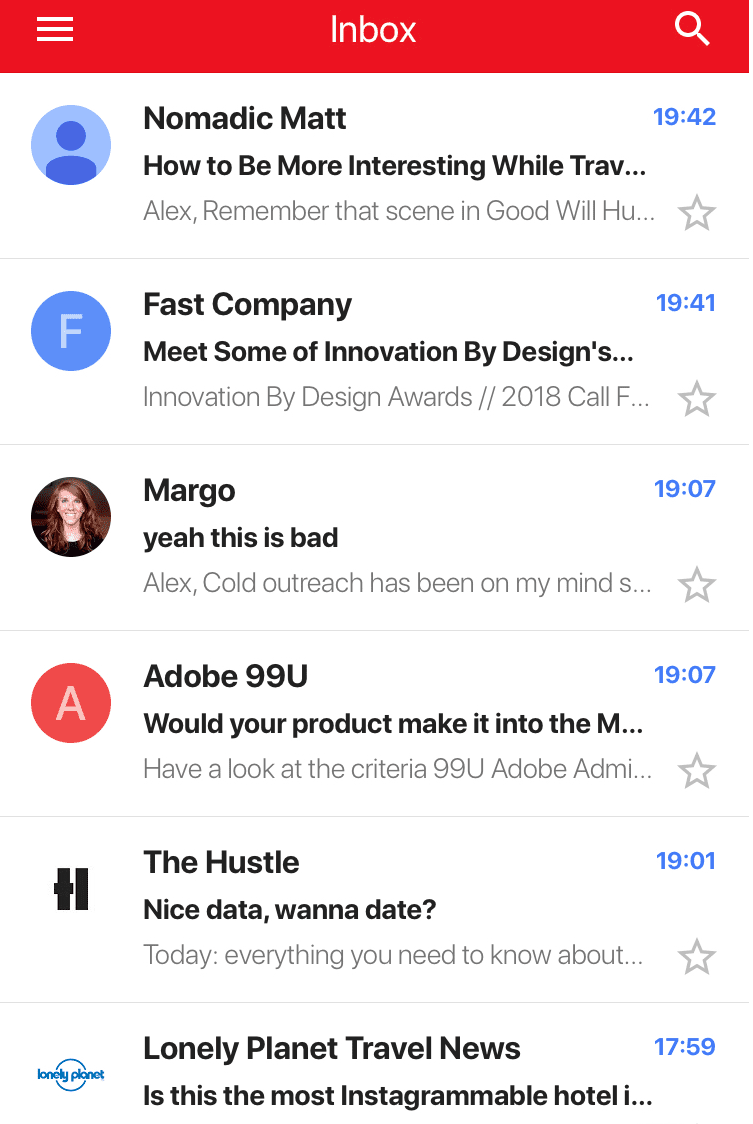This screenshot has height=1124, width=753.
Task: Star Margo's 'yeah this is bad' email
Action: coord(697,584)
